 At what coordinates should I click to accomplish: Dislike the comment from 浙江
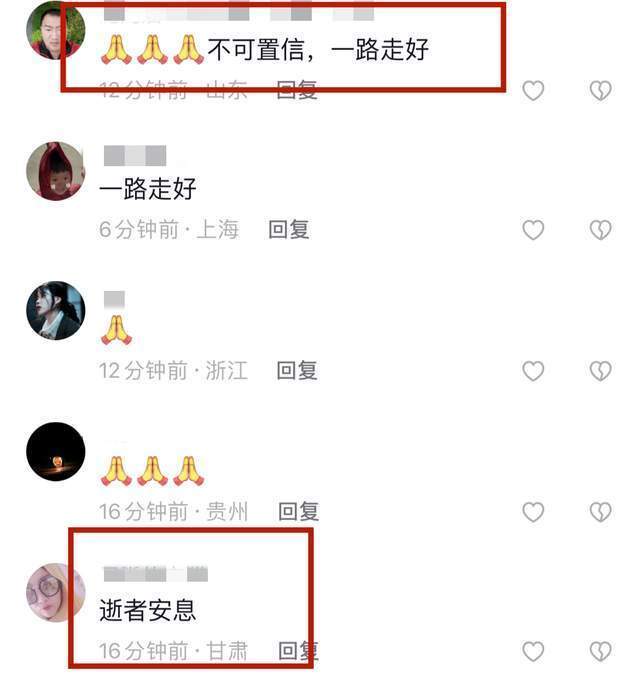(x=599, y=371)
